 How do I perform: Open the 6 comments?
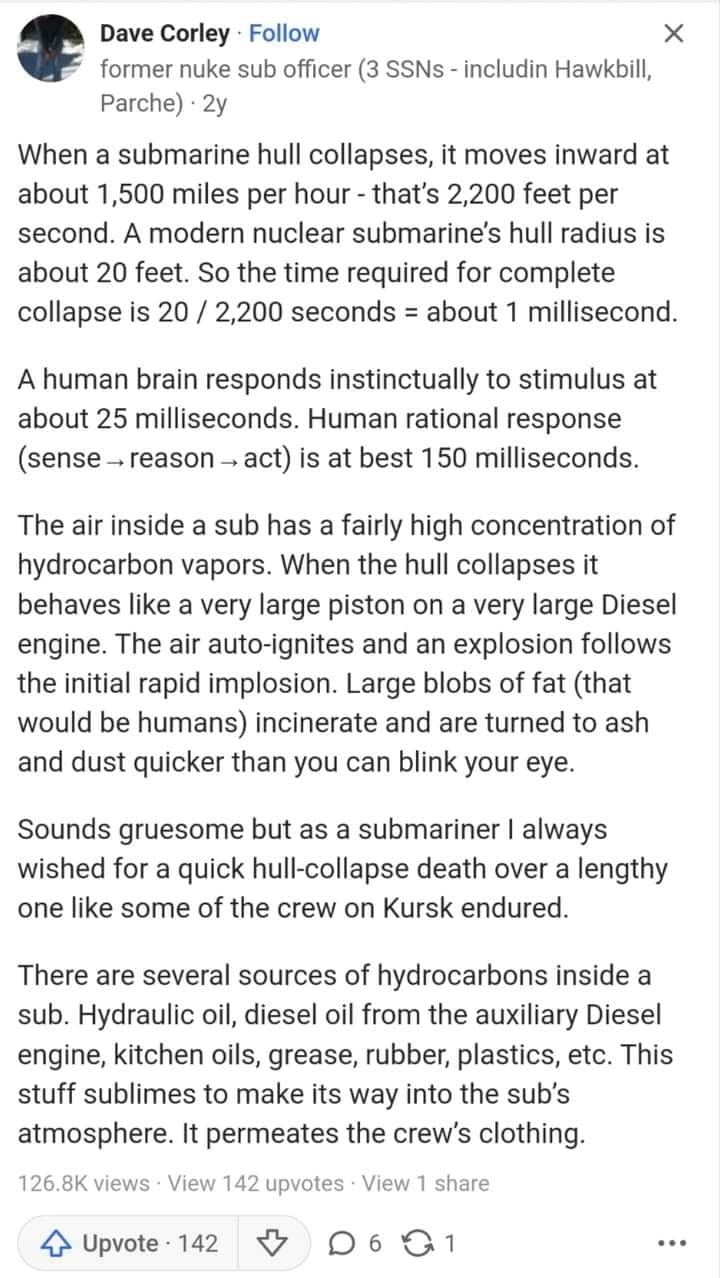355,1243
